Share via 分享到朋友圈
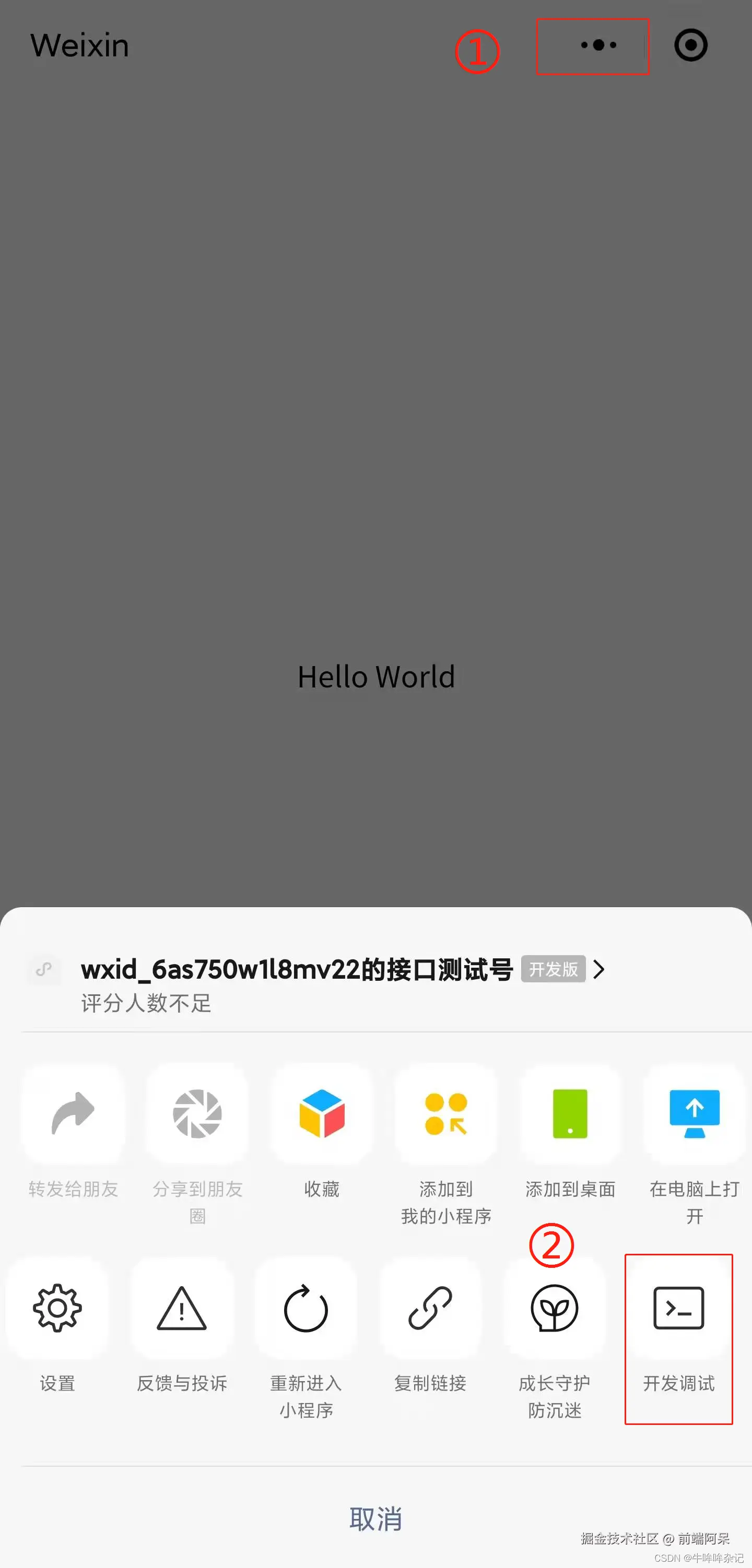 [197, 1114]
